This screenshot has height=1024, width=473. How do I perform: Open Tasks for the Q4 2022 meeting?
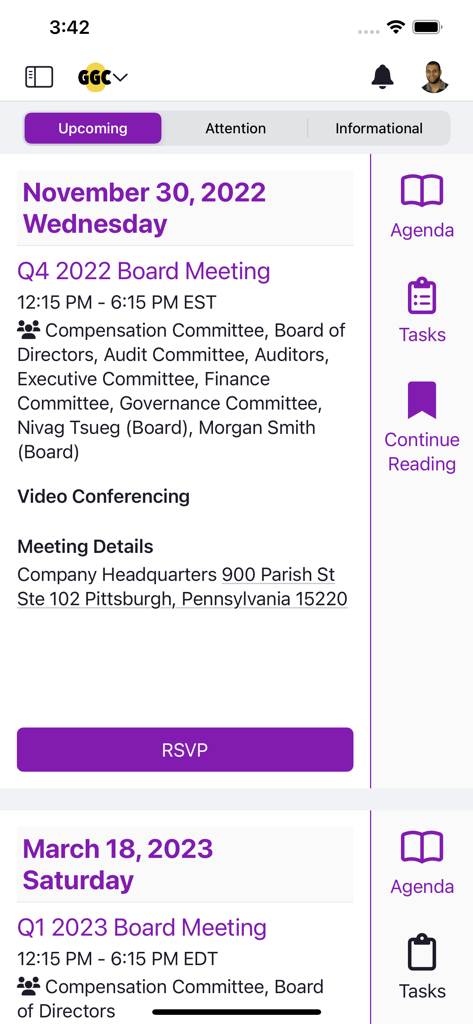click(422, 312)
